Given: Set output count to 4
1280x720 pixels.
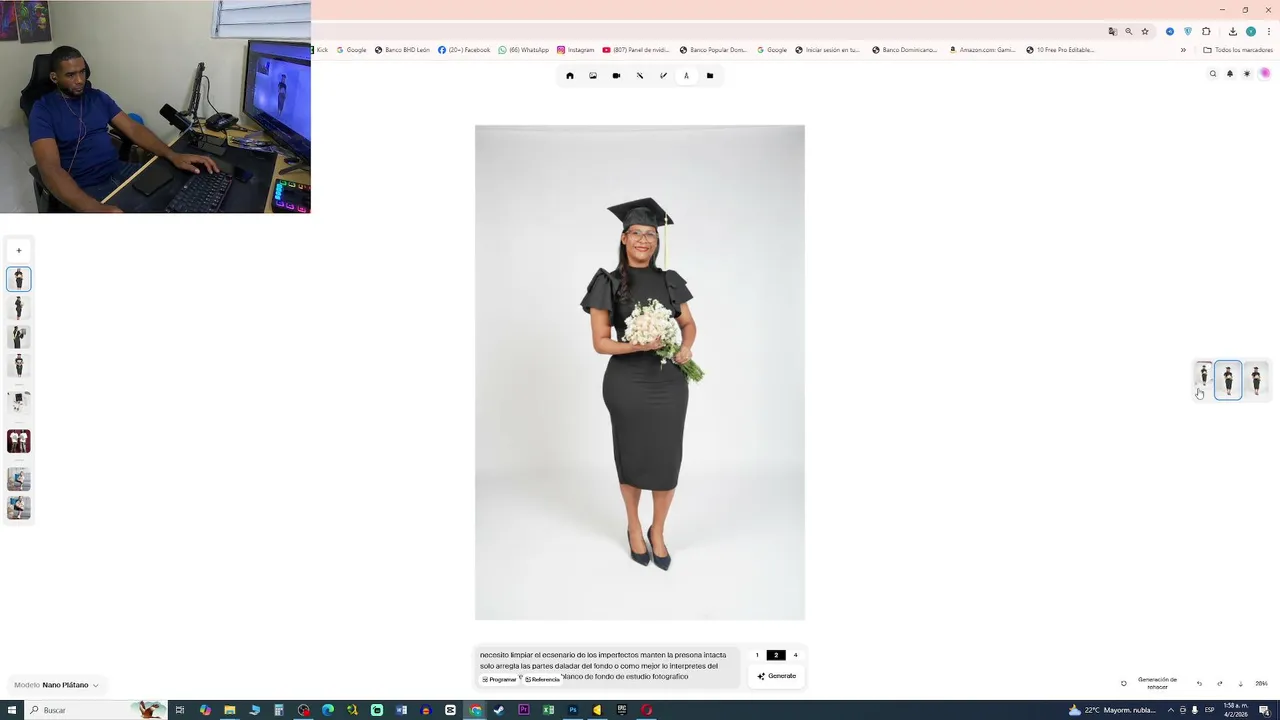Looking at the screenshot, I should pos(795,655).
